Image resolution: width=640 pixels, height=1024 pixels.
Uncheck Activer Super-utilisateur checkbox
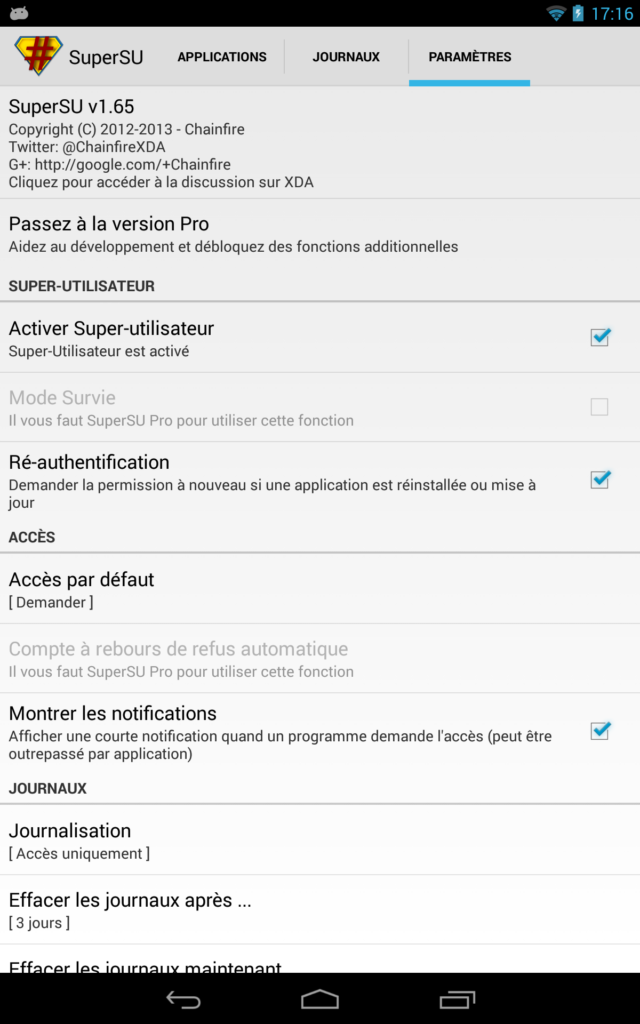point(600,338)
